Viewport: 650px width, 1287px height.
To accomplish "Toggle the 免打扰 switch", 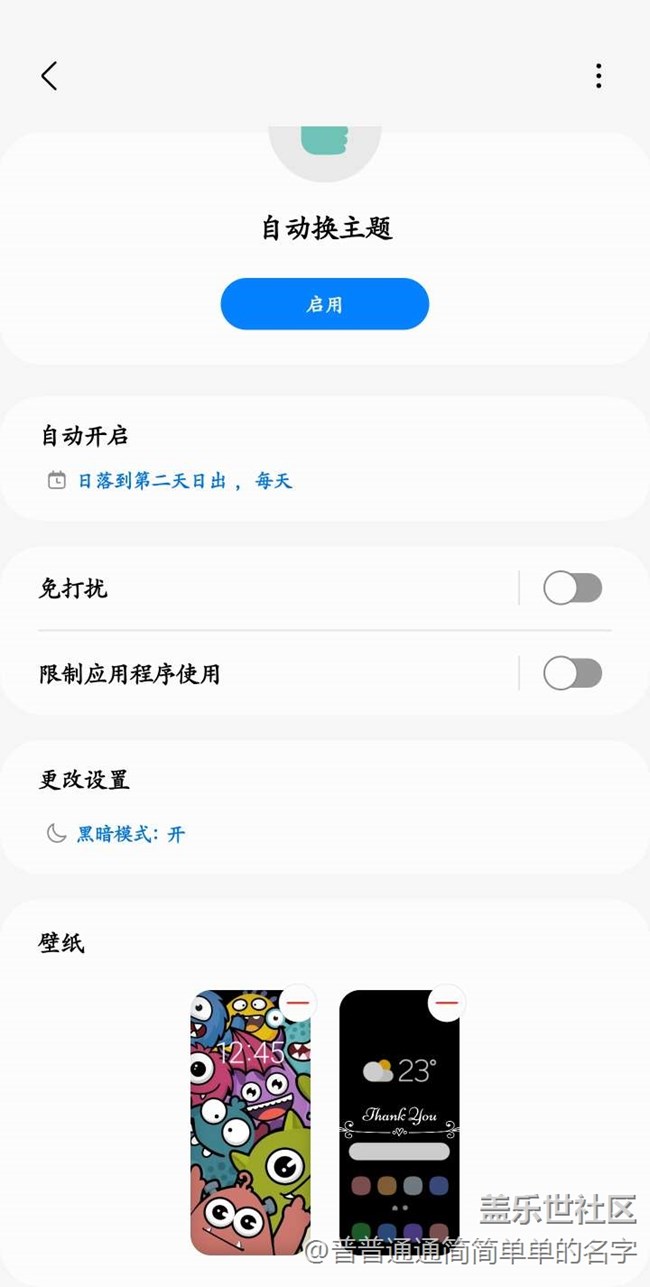I will pyautogui.click(x=572, y=589).
